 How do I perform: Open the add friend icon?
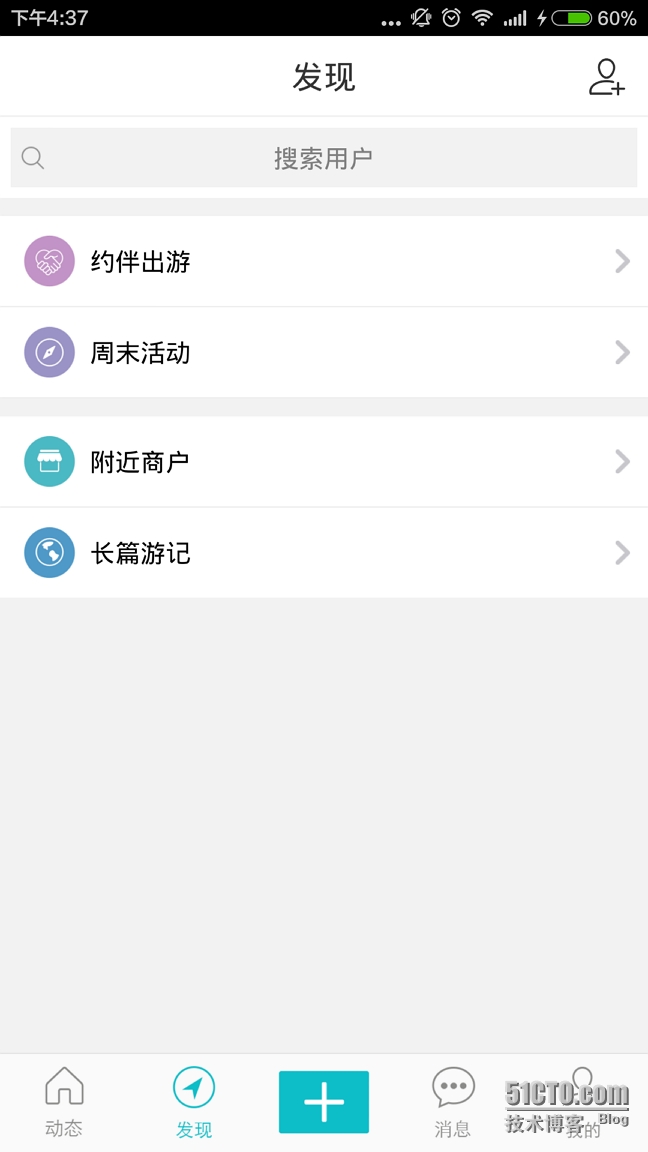[x=606, y=77]
